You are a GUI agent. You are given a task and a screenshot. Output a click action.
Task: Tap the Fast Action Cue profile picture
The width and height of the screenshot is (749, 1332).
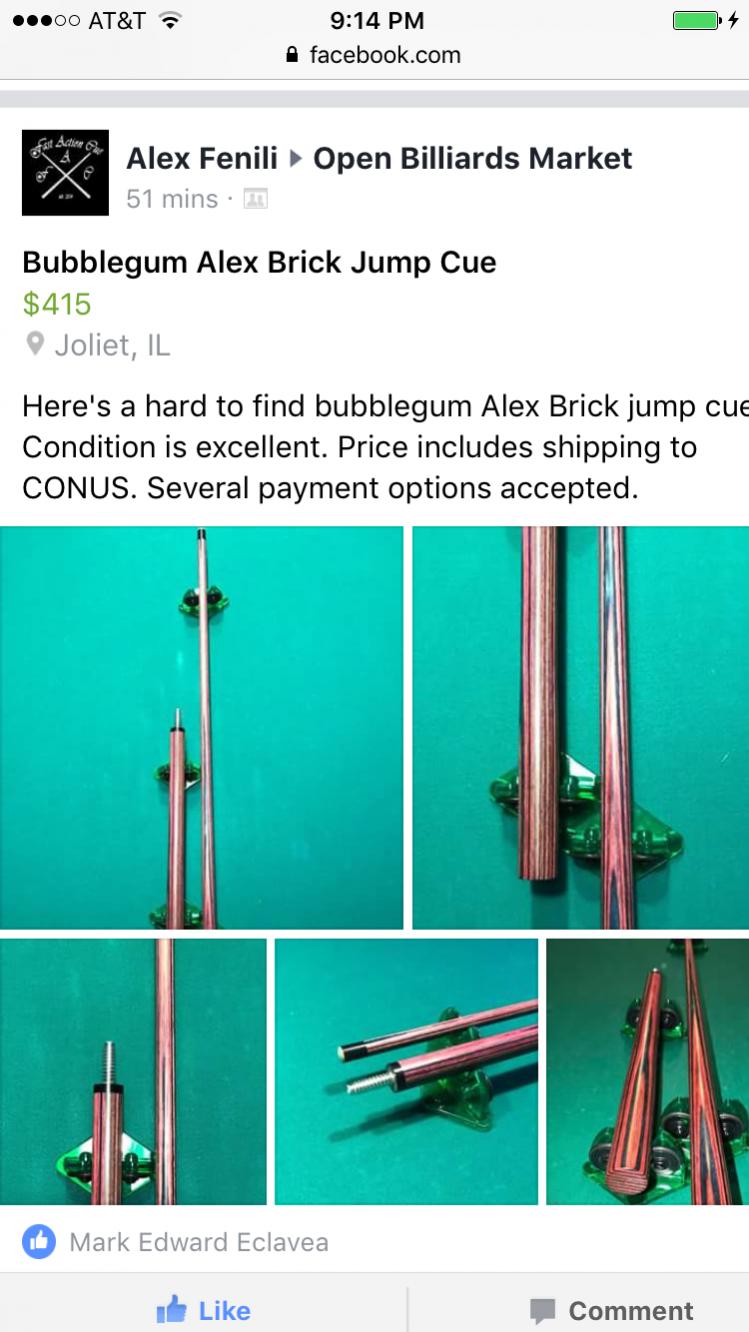coord(65,172)
